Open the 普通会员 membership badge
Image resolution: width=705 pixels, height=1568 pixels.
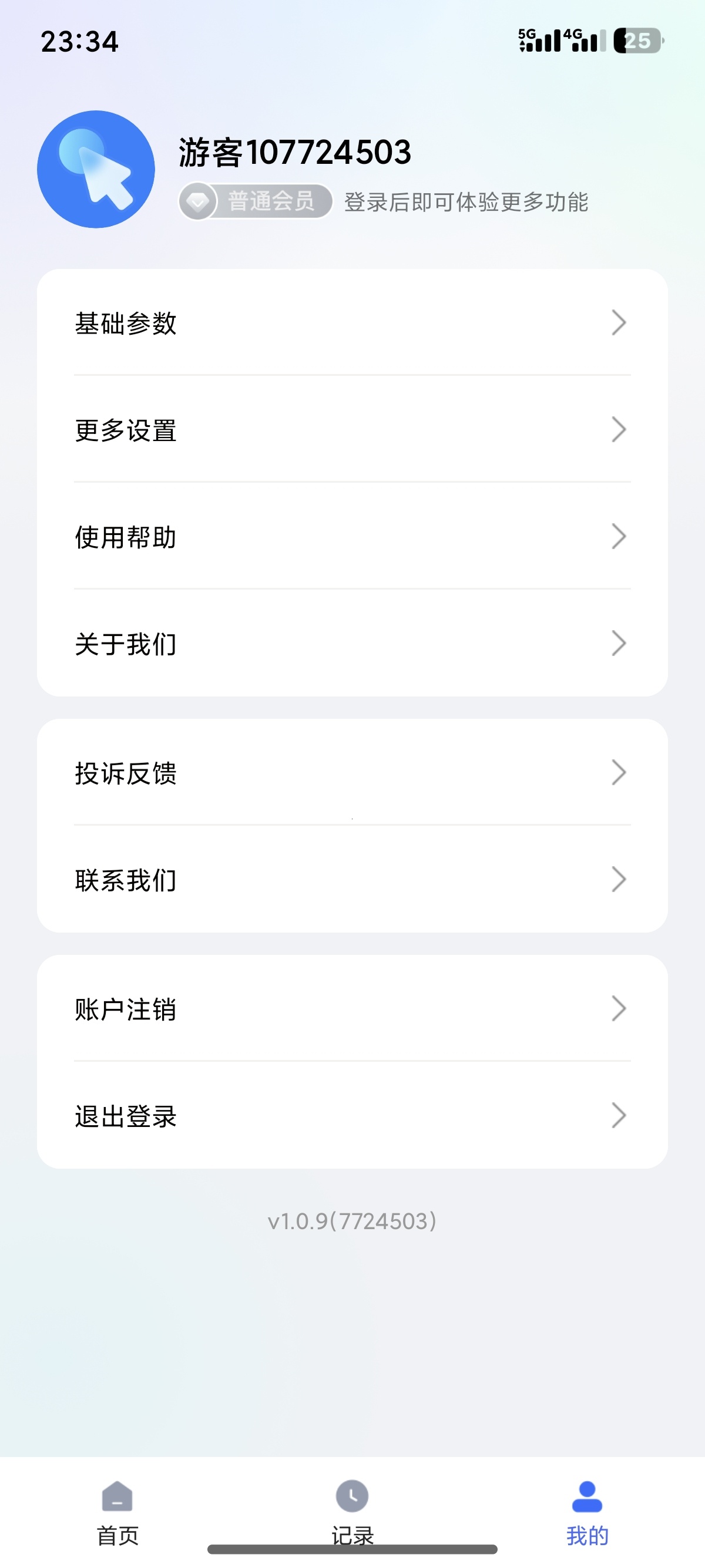[x=256, y=201]
